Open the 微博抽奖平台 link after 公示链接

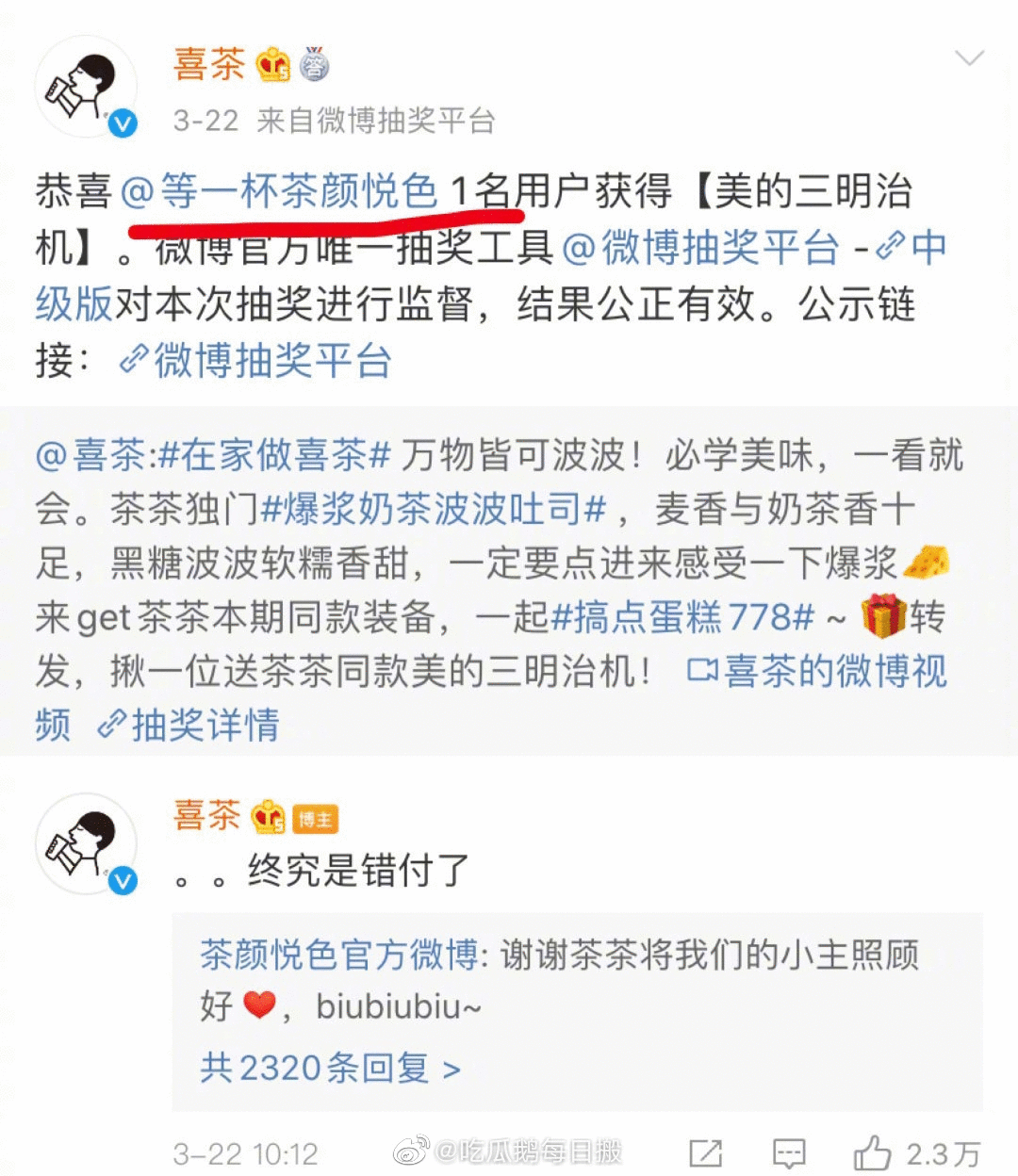click(256, 361)
